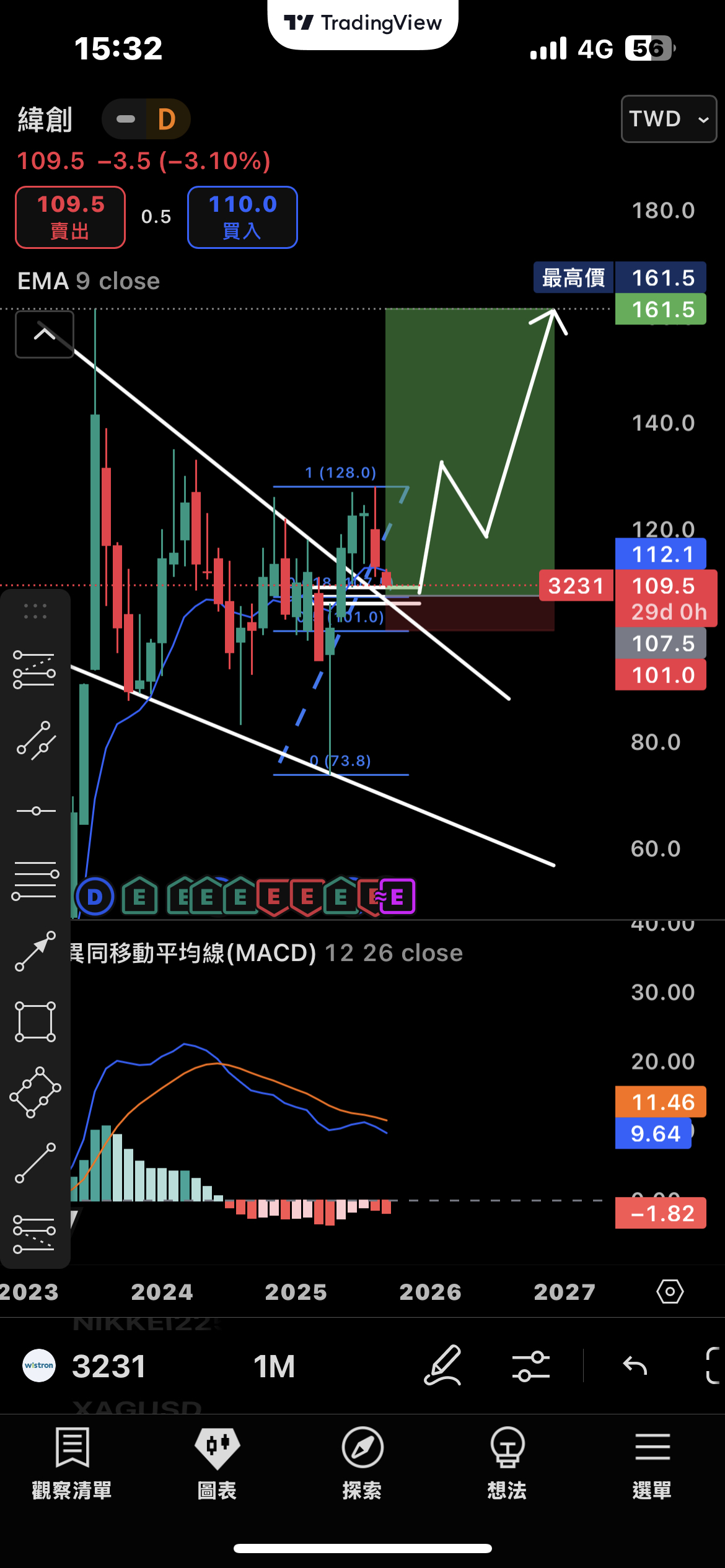Switch to the 觀察清單 watchlist tab
The height and width of the screenshot is (1568, 725).
[x=72, y=1463]
